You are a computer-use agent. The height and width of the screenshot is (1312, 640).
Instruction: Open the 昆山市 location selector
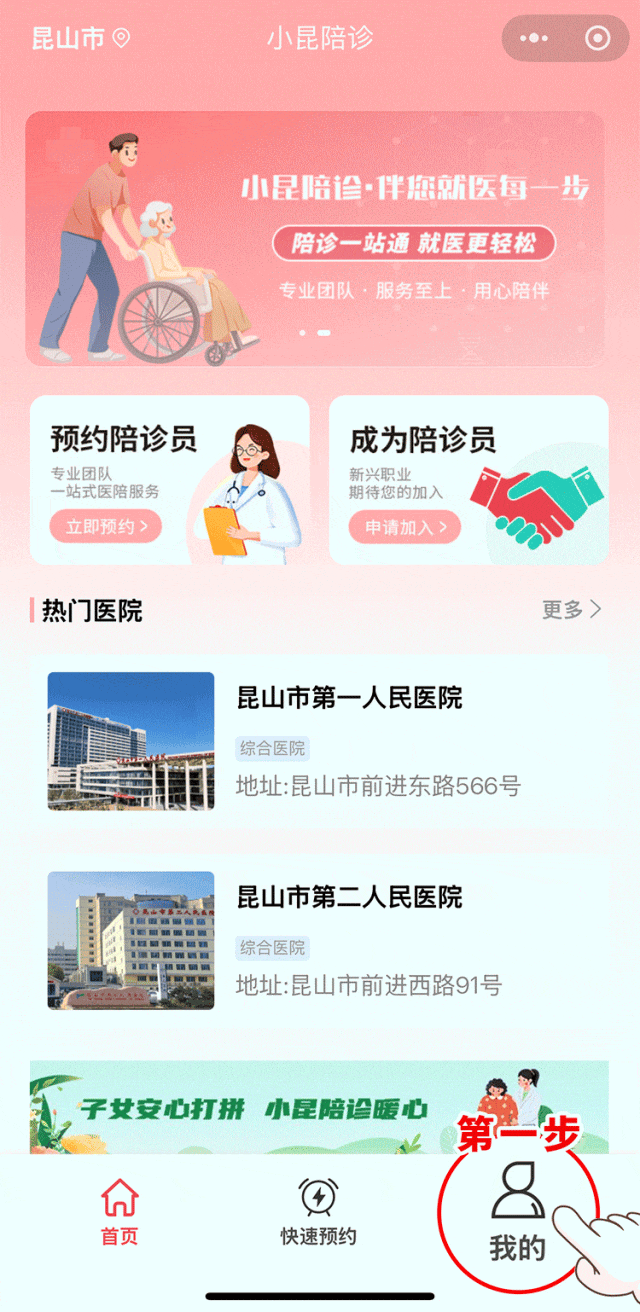pos(82,39)
